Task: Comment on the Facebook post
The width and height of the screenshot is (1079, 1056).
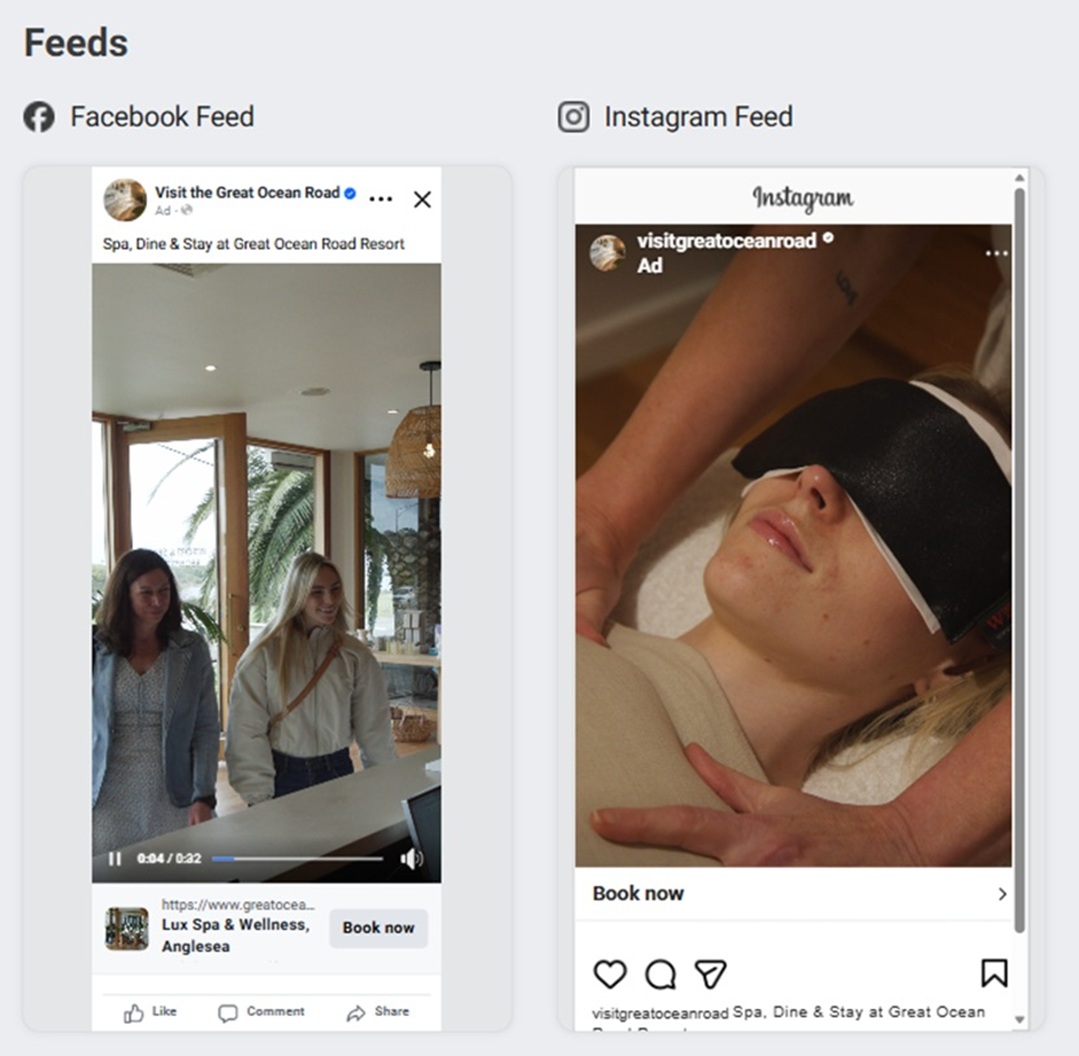Action: (x=261, y=1012)
